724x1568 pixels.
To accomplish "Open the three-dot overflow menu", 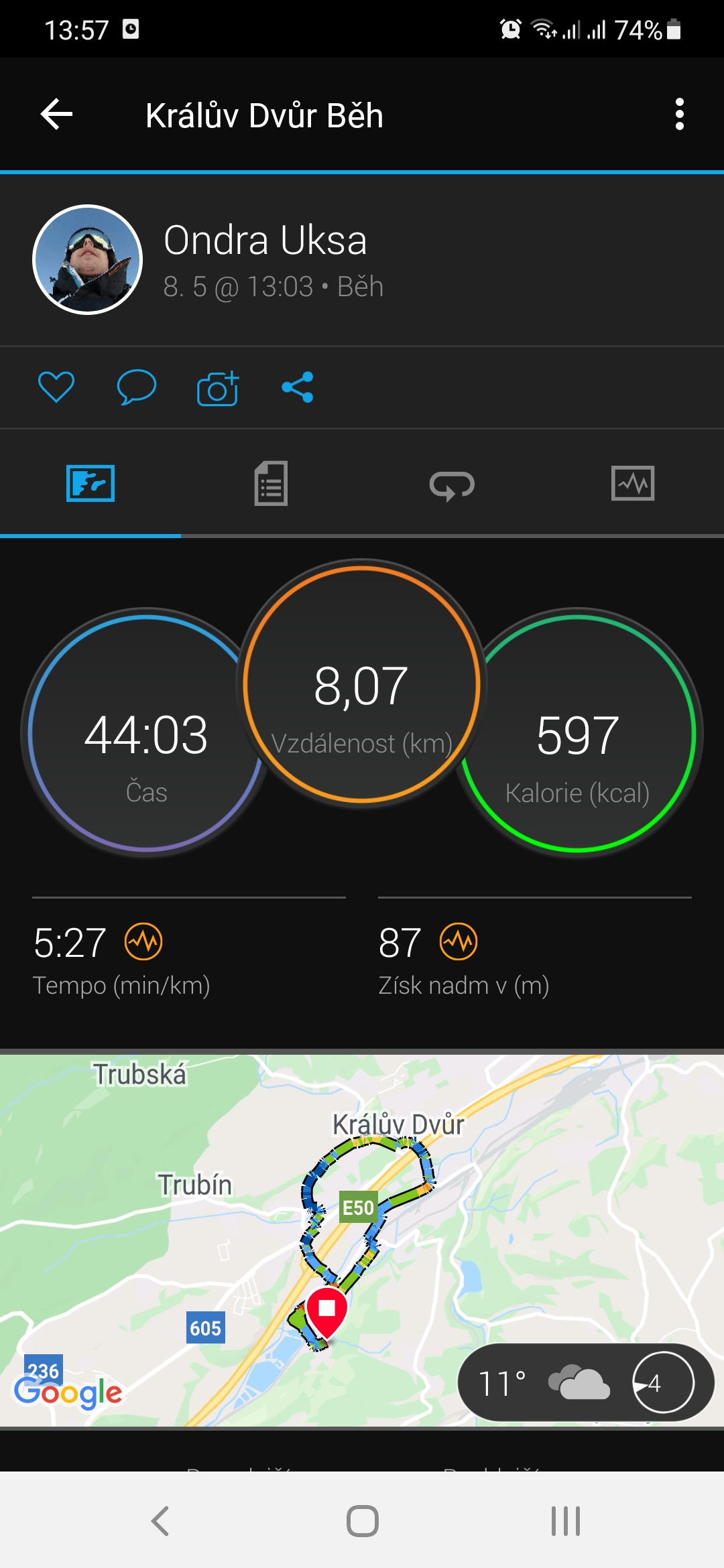I will pyautogui.click(x=679, y=115).
